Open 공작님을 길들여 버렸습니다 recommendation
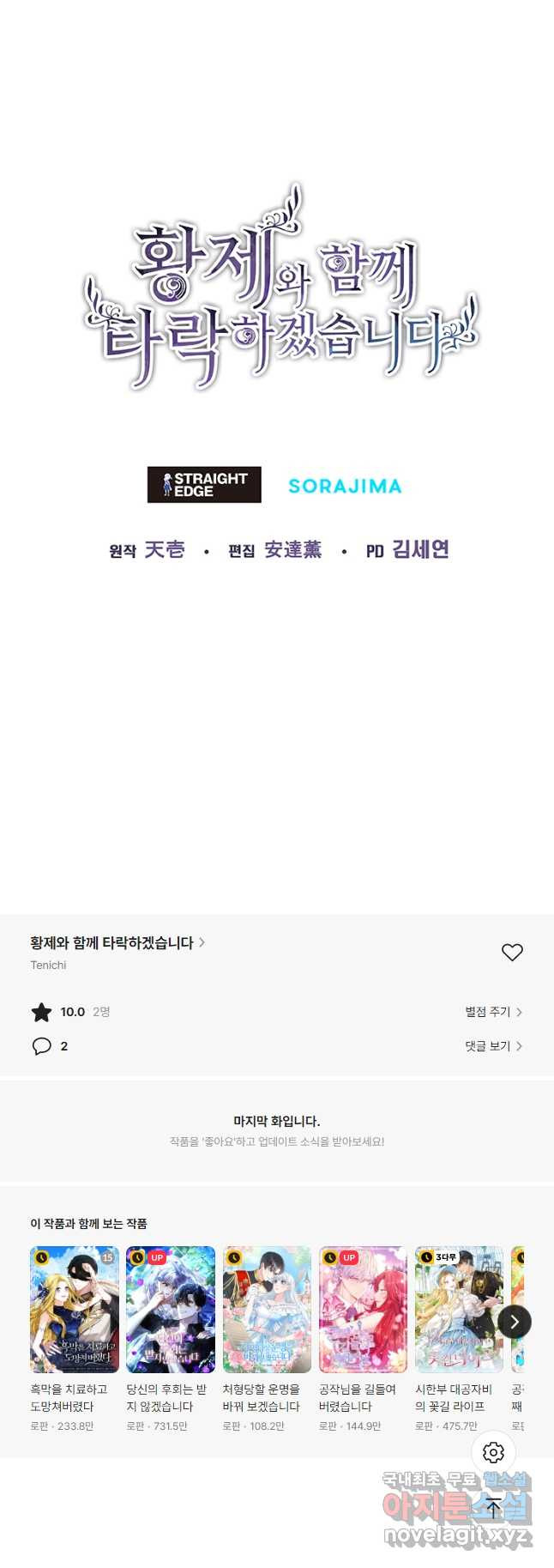 [363, 1310]
